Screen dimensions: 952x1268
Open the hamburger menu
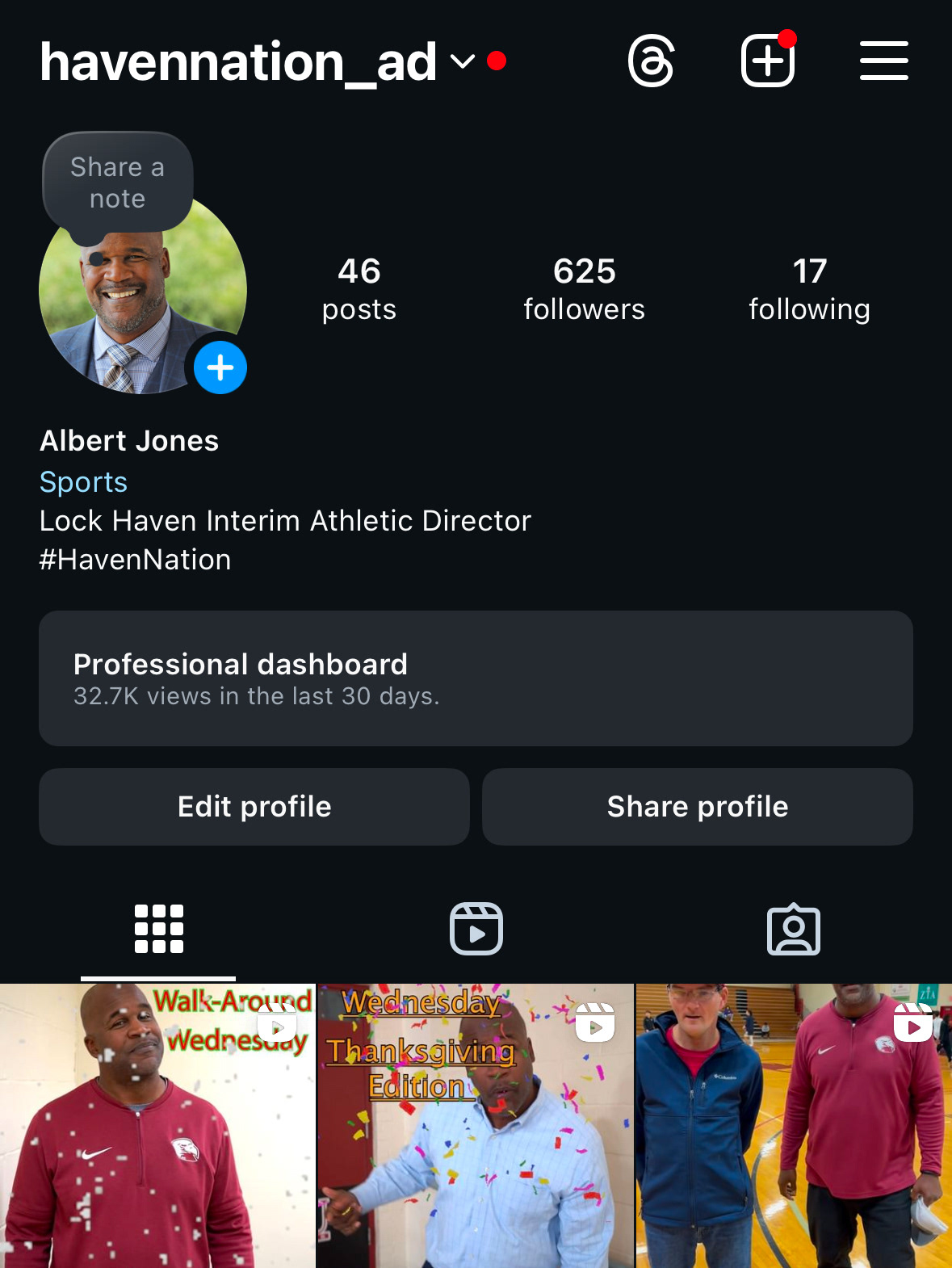pyautogui.click(x=883, y=61)
